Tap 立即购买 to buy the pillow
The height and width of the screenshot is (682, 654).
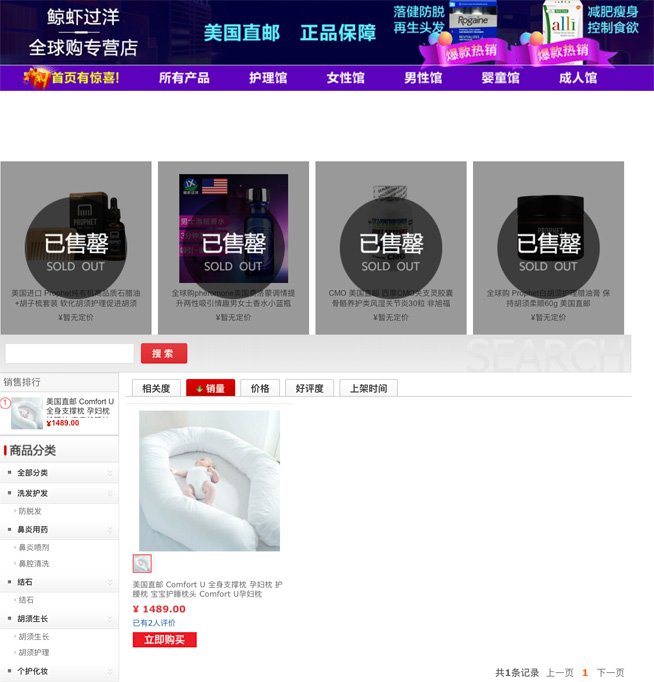click(164, 639)
